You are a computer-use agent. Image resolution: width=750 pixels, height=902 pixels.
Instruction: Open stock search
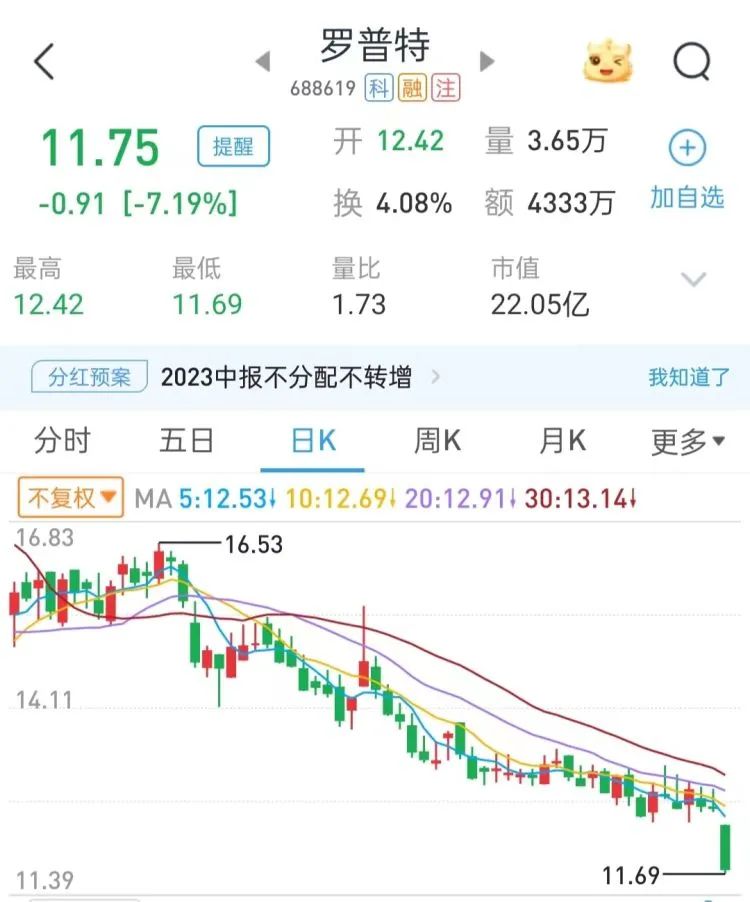[x=691, y=62]
